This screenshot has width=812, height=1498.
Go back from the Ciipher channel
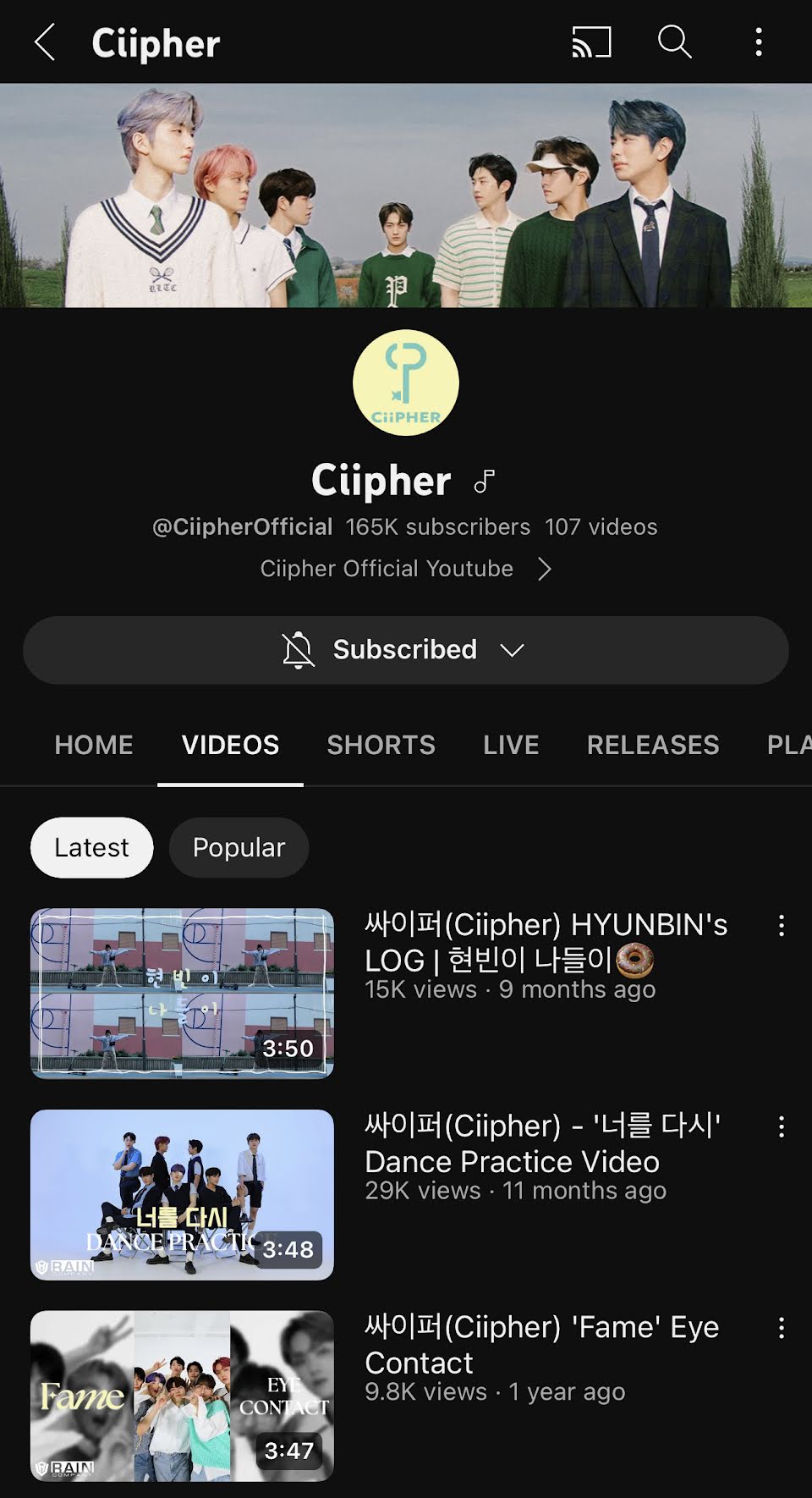pos(46,42)
